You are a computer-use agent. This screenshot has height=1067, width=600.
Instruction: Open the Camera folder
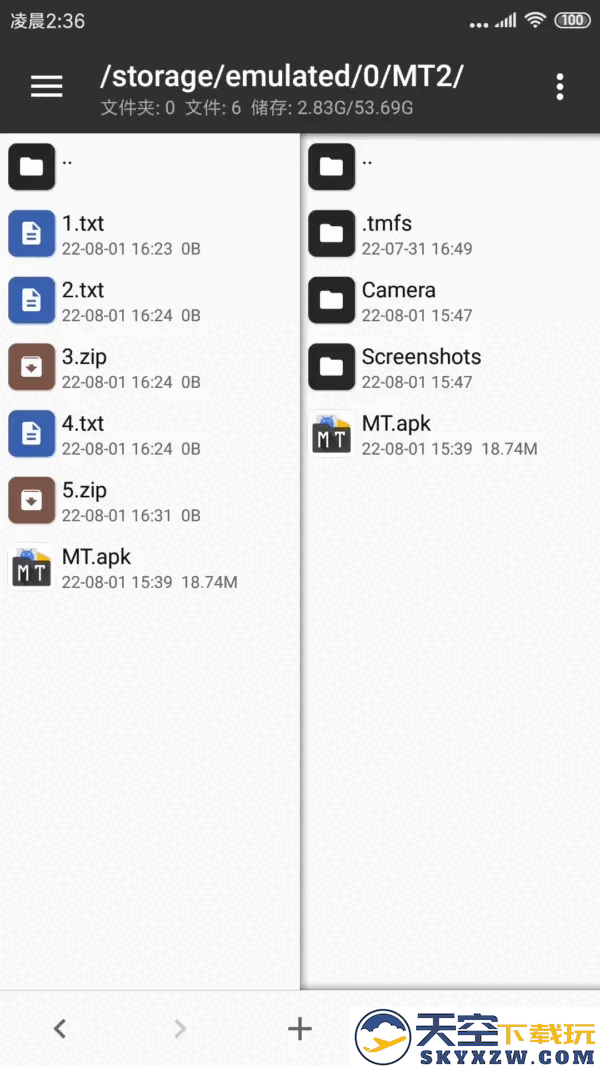pyautogui.click(x=450, y=300)
